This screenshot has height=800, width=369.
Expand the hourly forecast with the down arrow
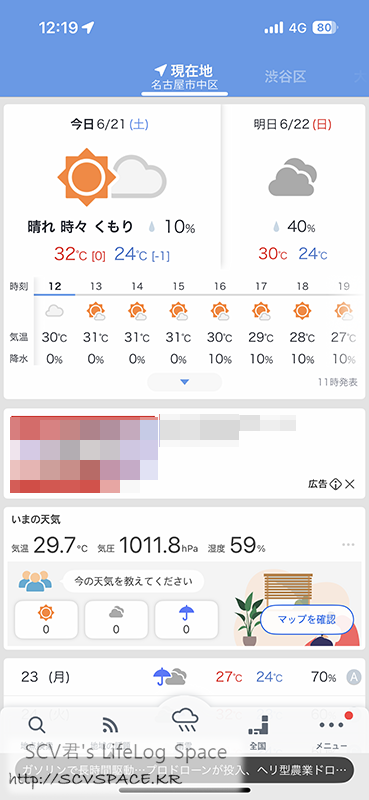(x=185, y=382)
